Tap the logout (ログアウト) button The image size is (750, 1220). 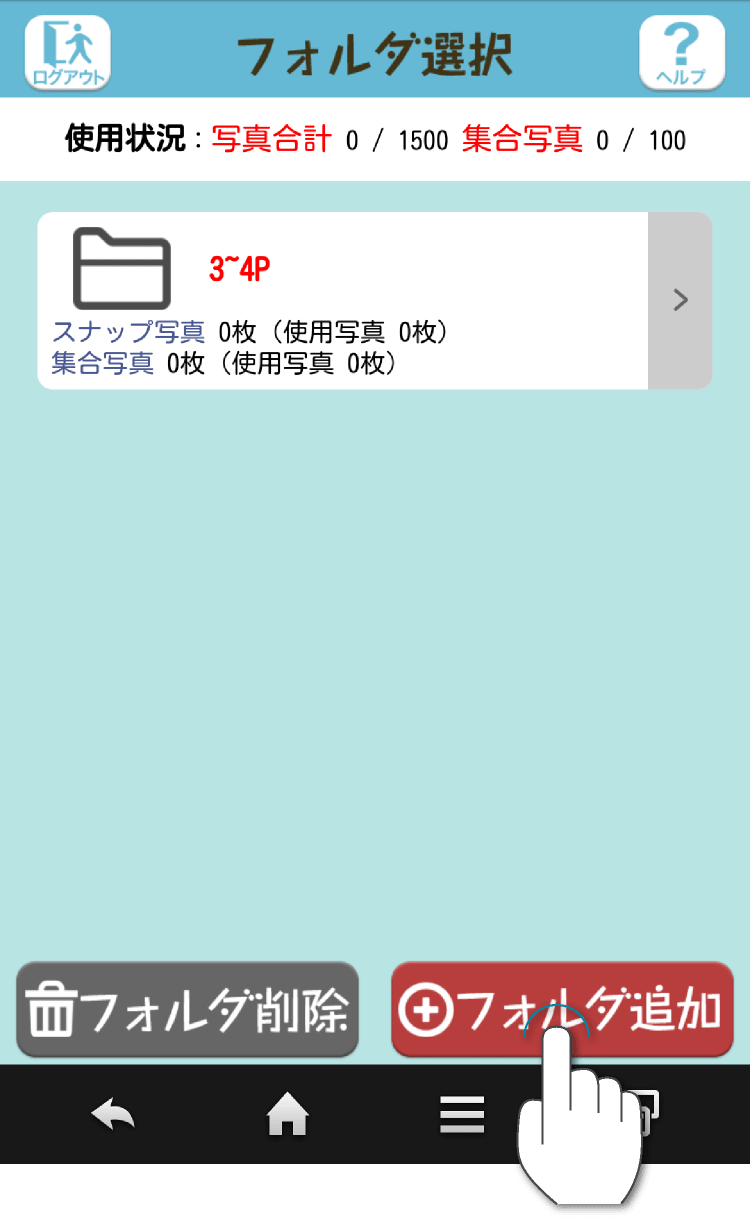67,53
